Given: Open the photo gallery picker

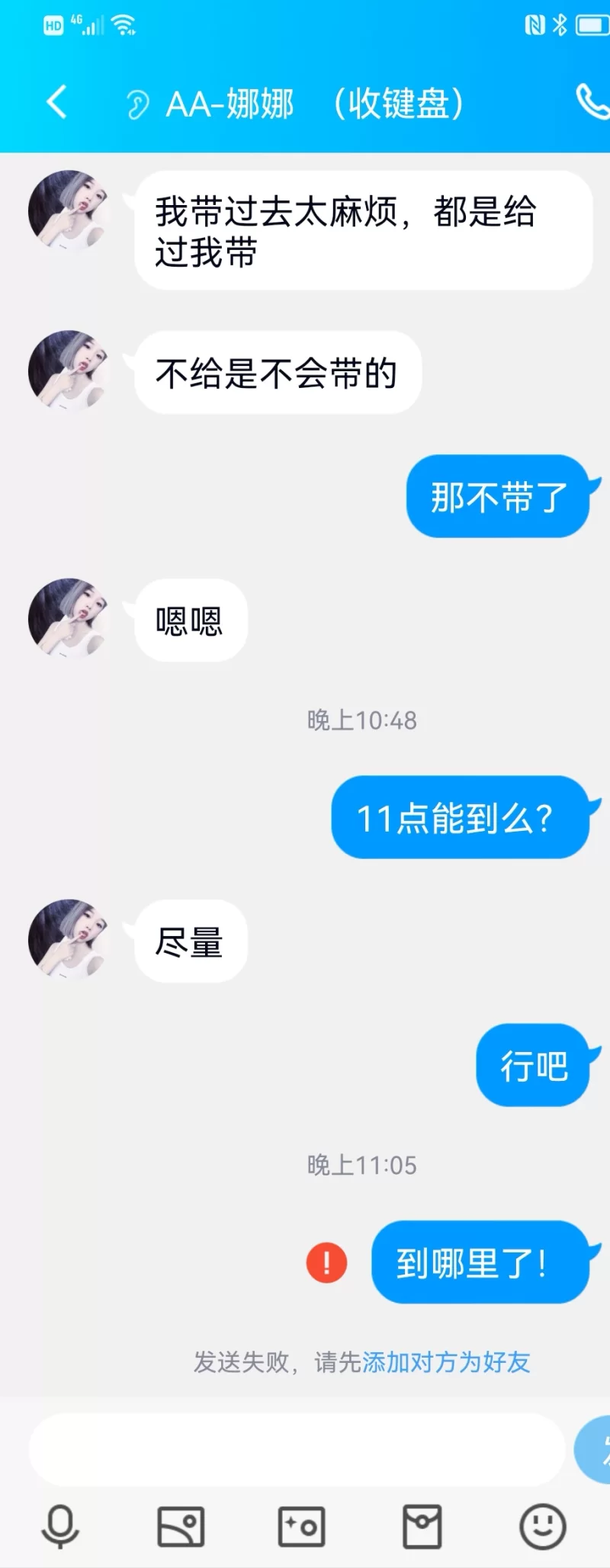Looking at the screenshot, I should pos(181,1526).
